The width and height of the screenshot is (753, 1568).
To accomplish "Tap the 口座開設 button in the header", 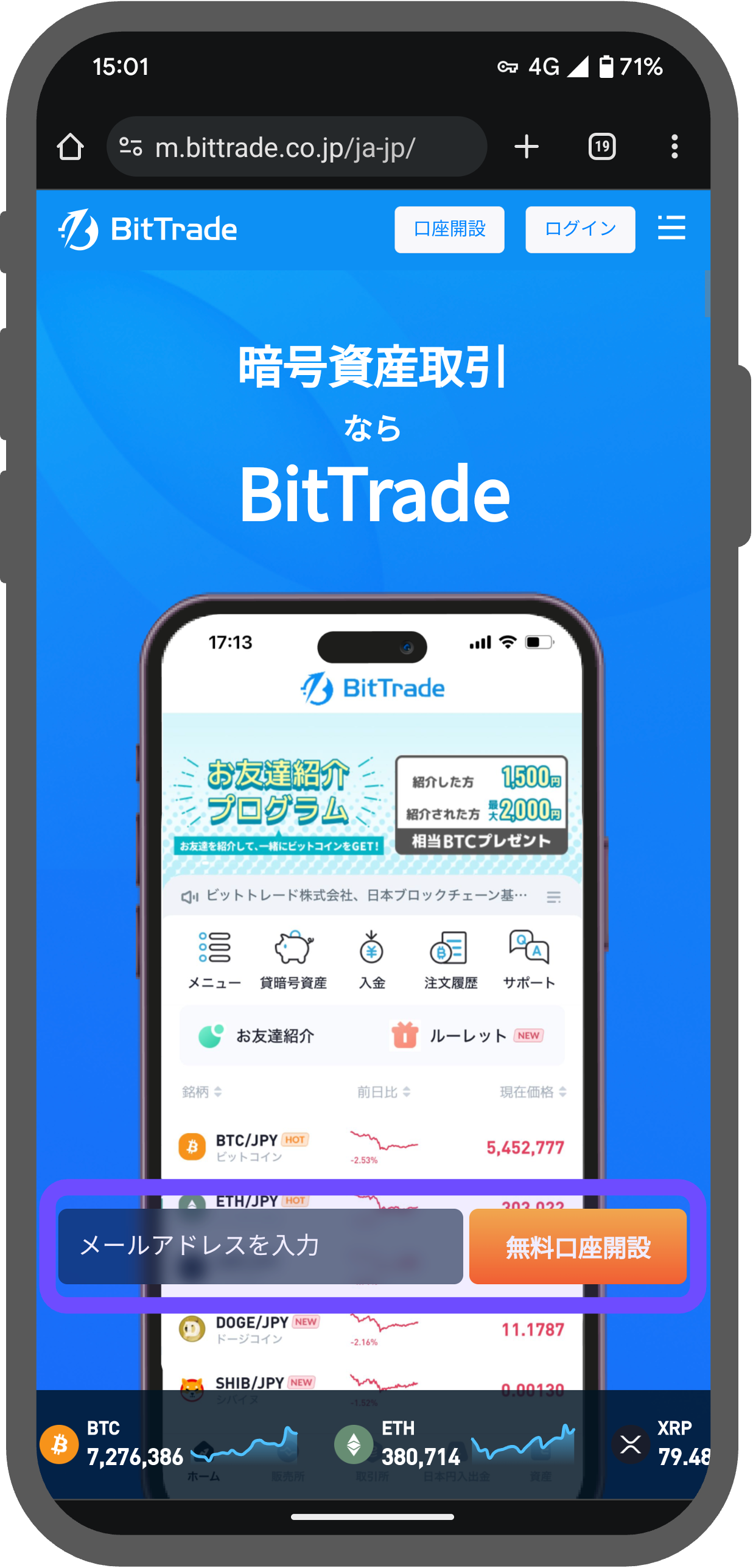I will click(449, 230).
